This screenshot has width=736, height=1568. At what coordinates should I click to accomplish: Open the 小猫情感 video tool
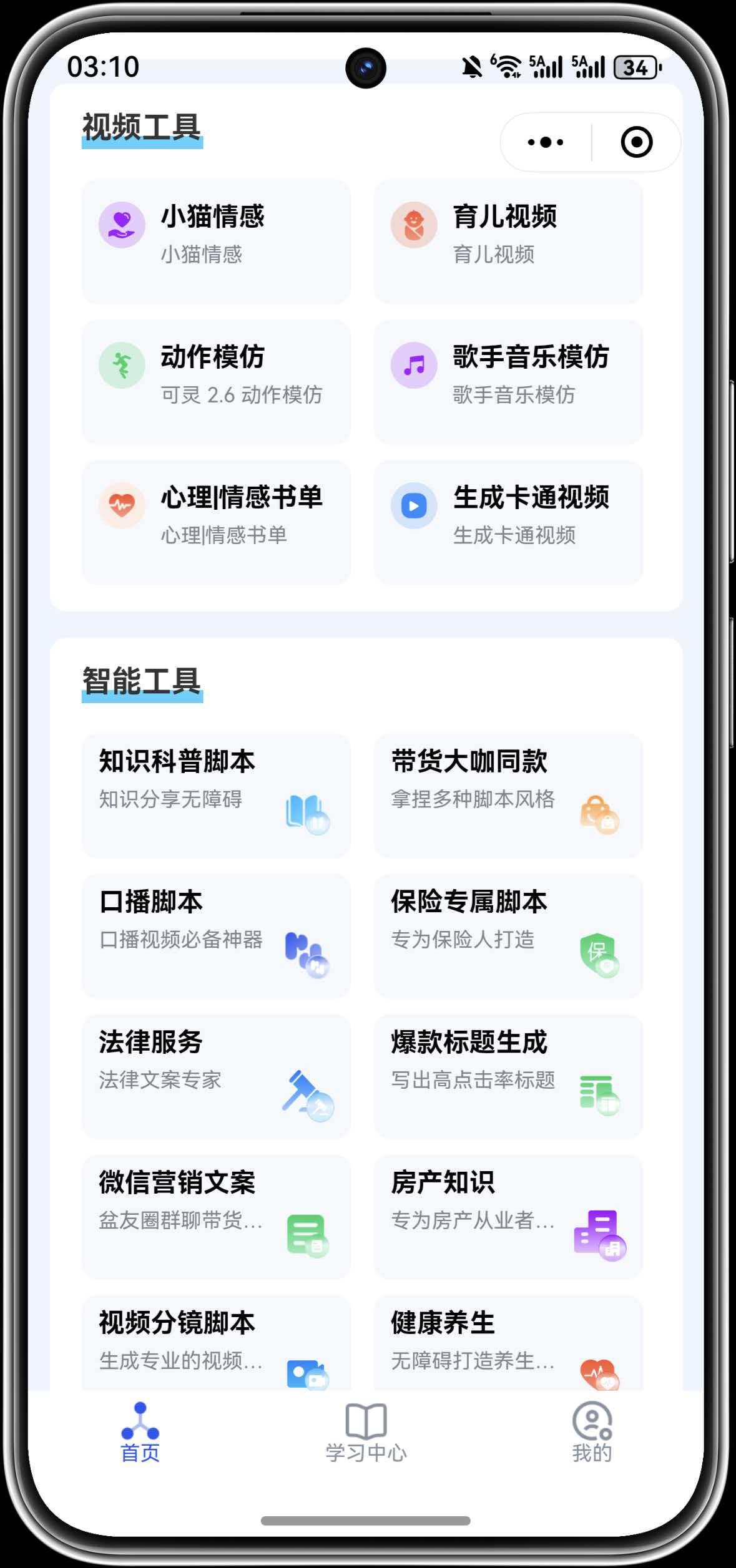[216, 241]
